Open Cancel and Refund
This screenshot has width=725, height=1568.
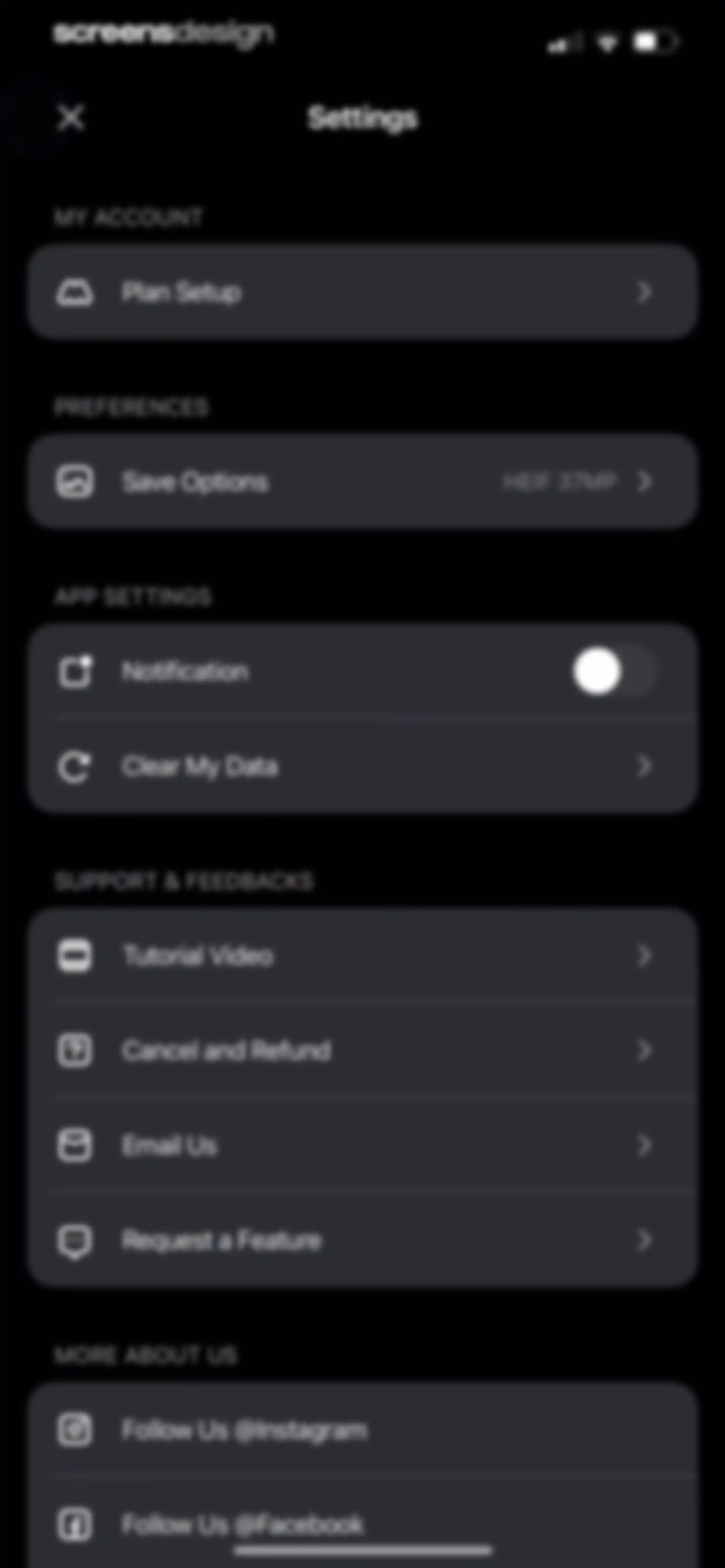tap(362, 1051)
